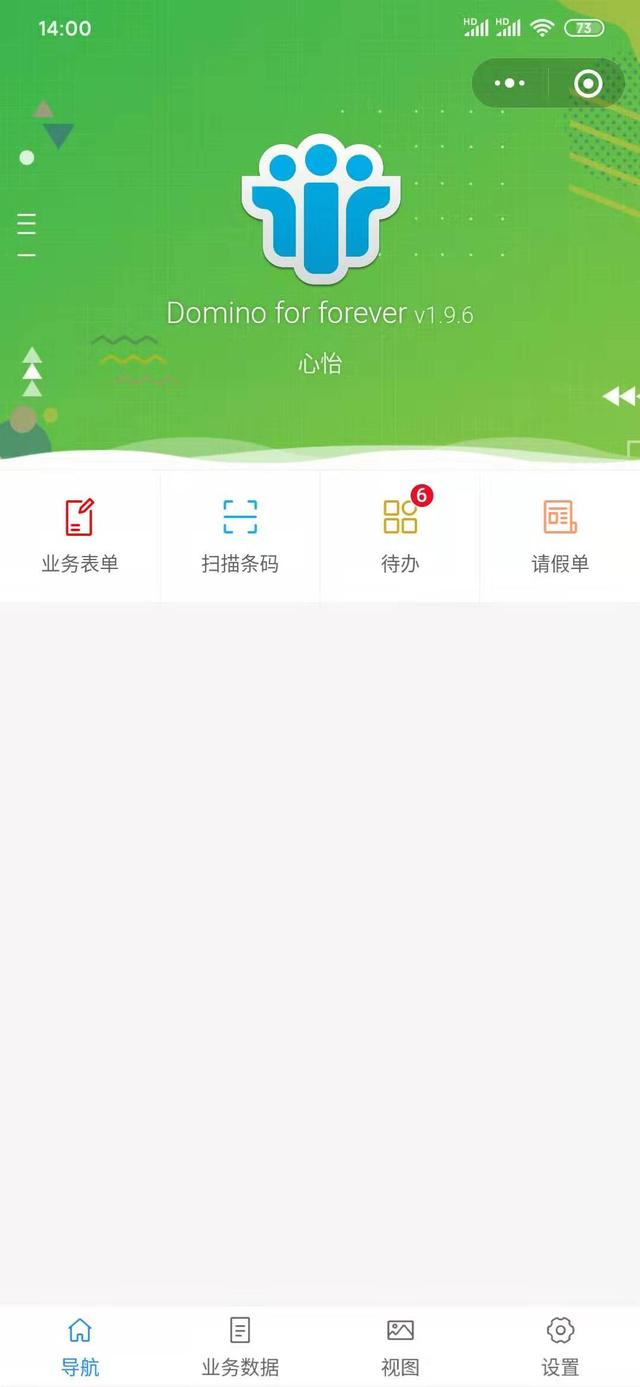The width and height of the screenshot is (640, 1387).
Task: View the 待办 pending tasks
Action: point(400,536)
